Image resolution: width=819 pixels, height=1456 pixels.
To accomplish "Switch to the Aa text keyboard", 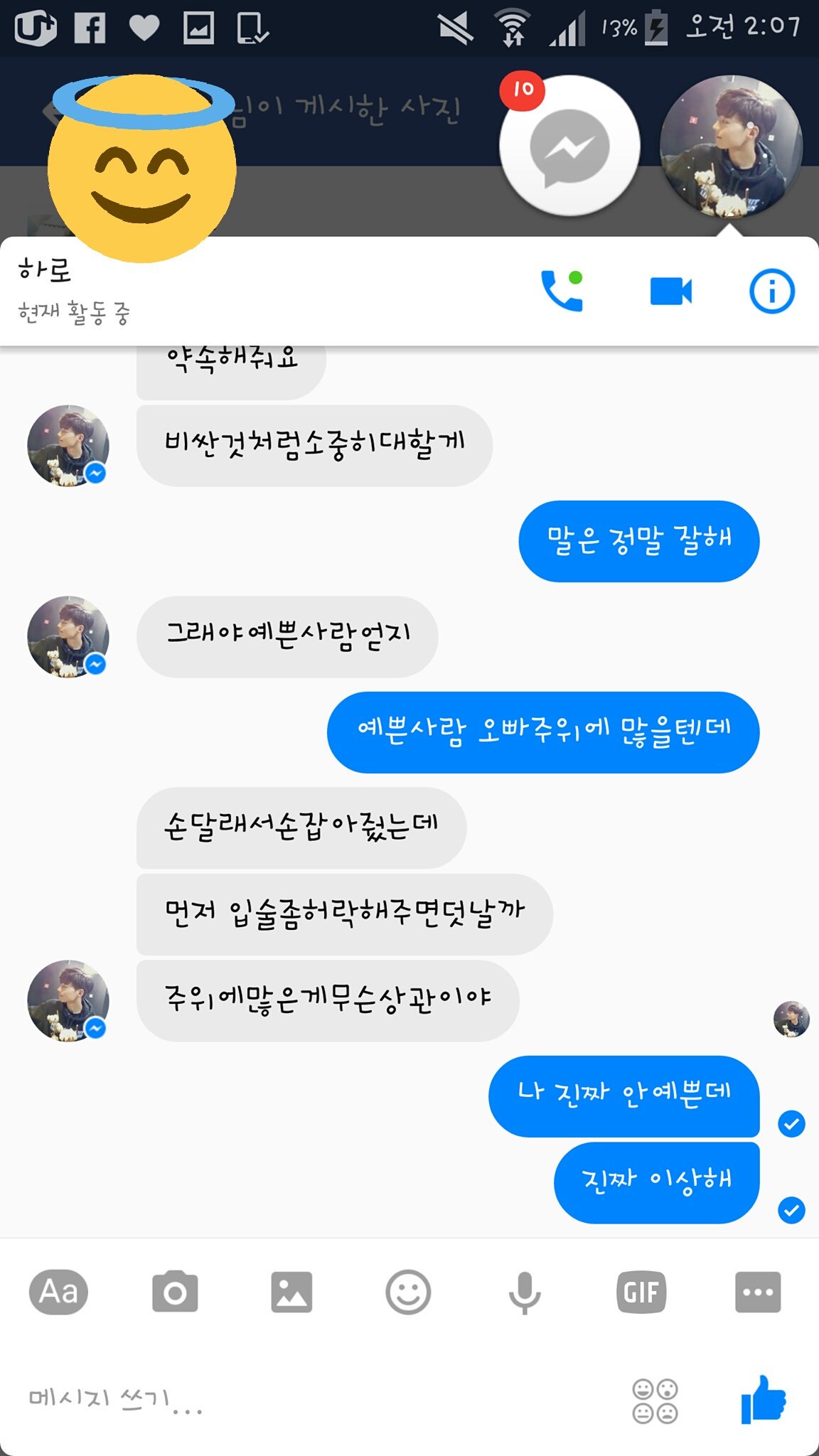I will point(58,1292).
